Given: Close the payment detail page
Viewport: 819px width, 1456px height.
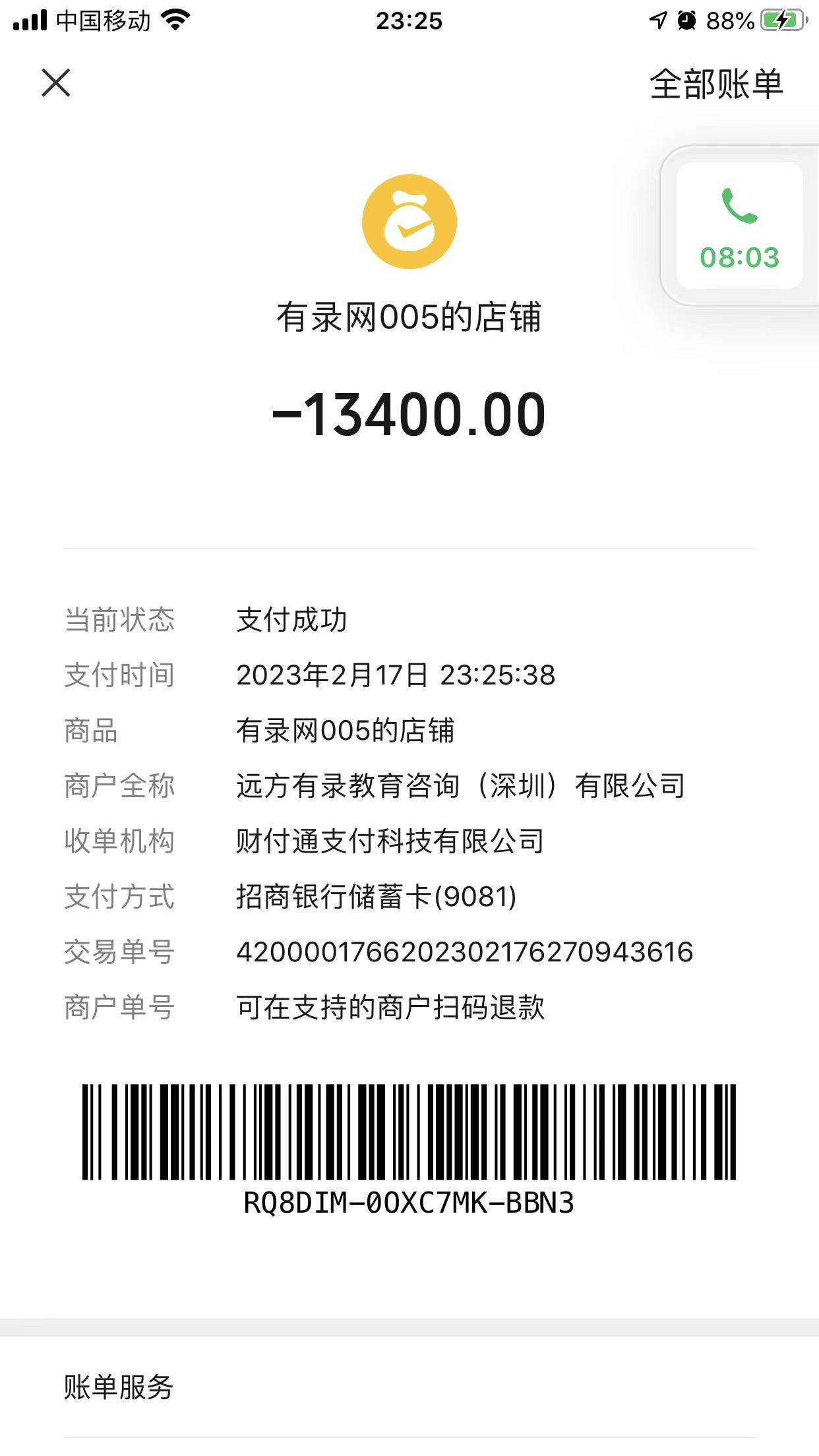Looking at the screenshot, I should (56, 83).
